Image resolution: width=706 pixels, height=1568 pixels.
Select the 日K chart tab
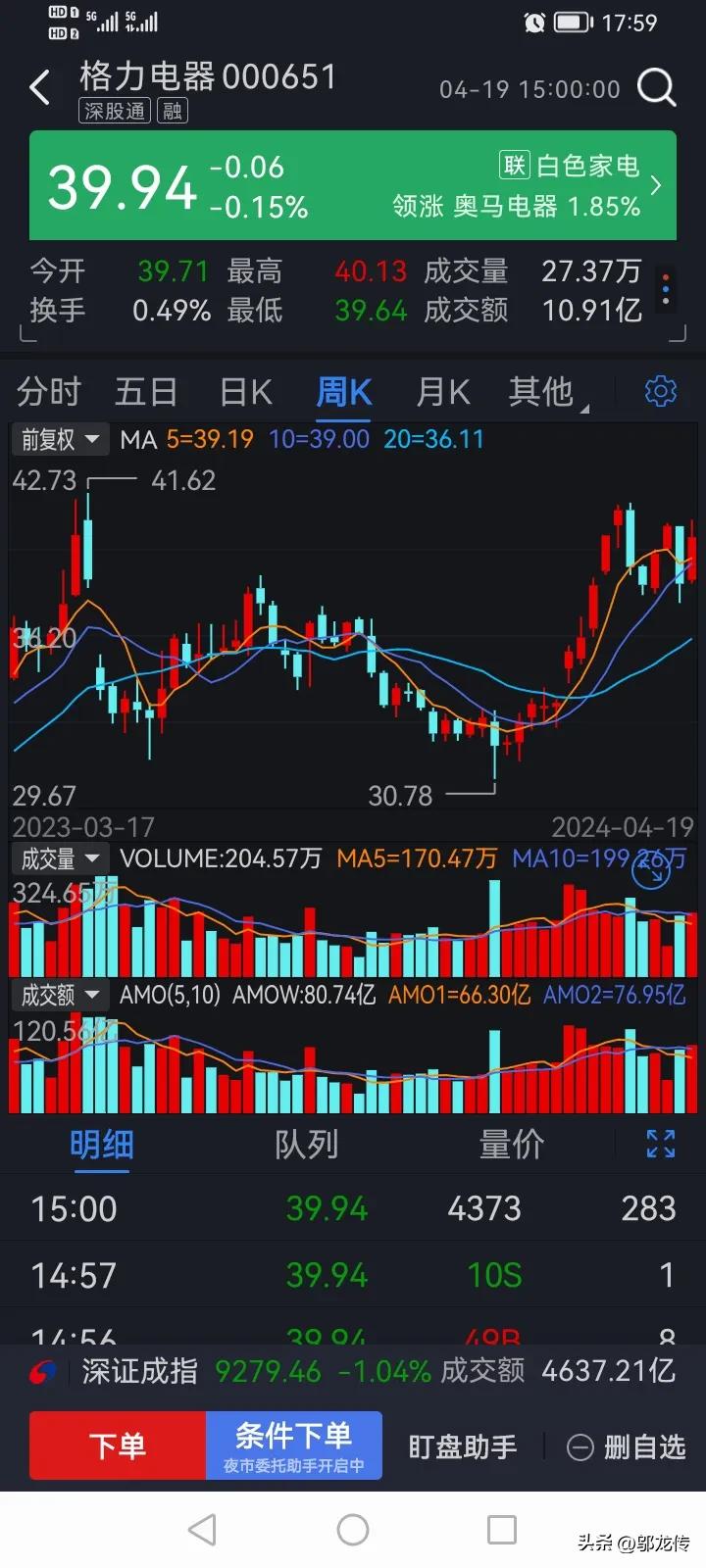coord(245,393)
